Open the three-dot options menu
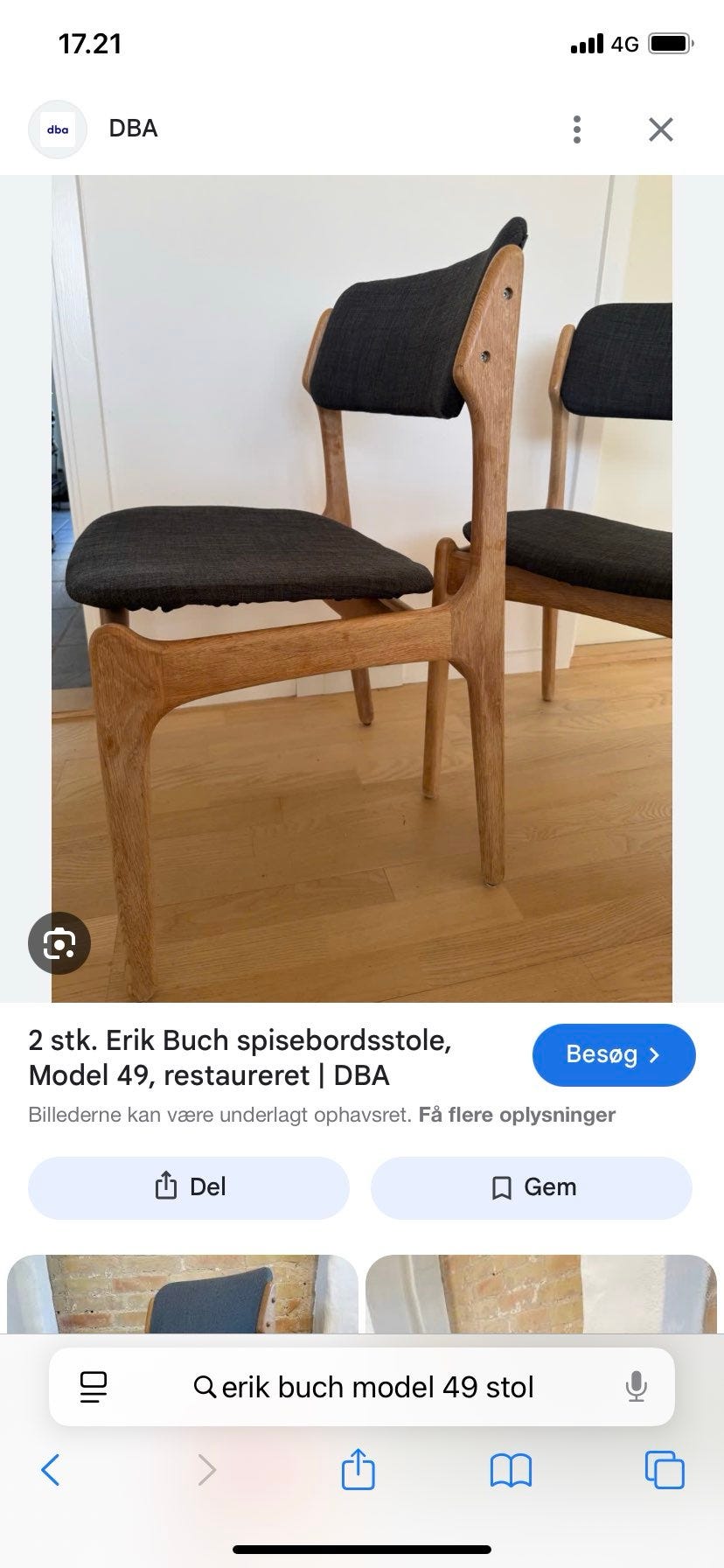The height and width of the screenshot is (1568, 724). tap(576, 129)
